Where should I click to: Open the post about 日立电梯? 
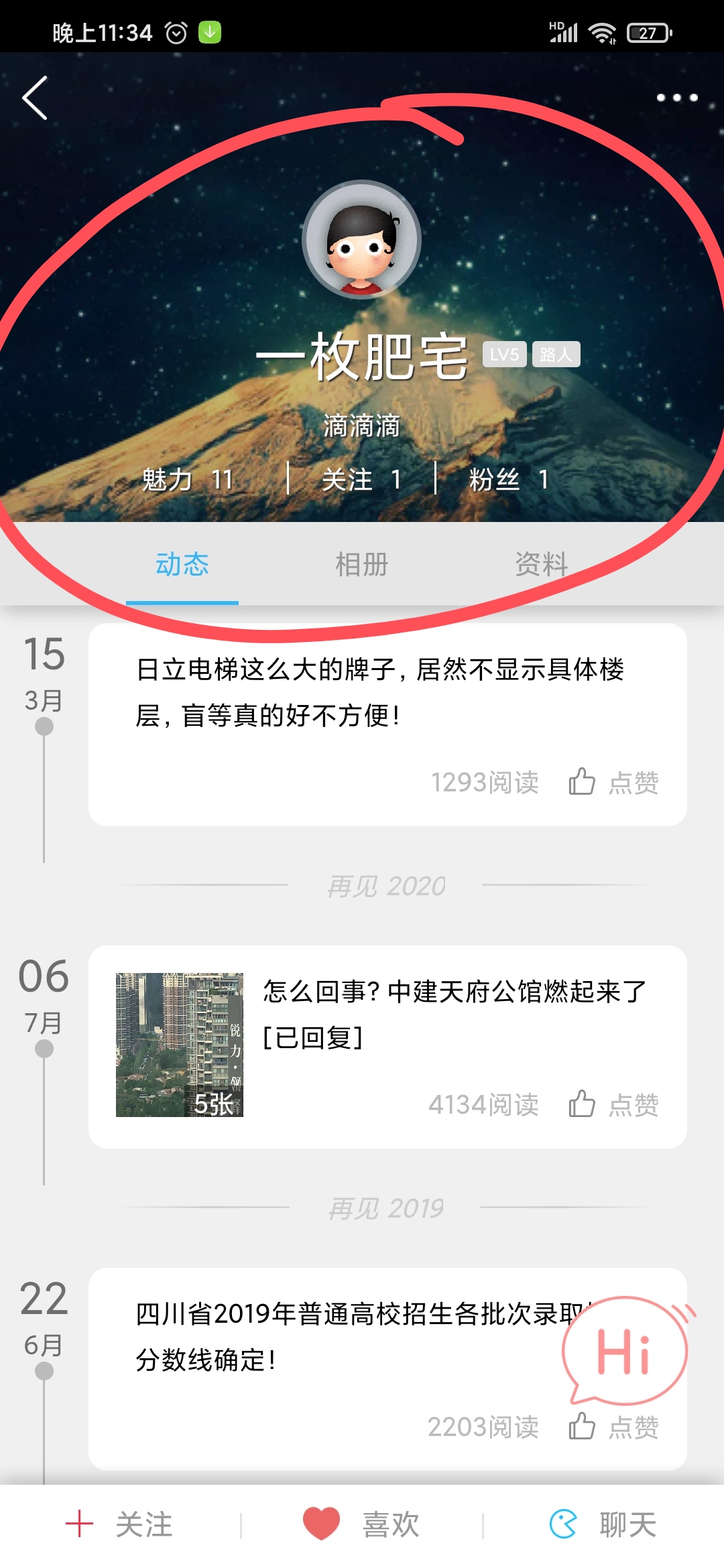[x=380, y=692]
